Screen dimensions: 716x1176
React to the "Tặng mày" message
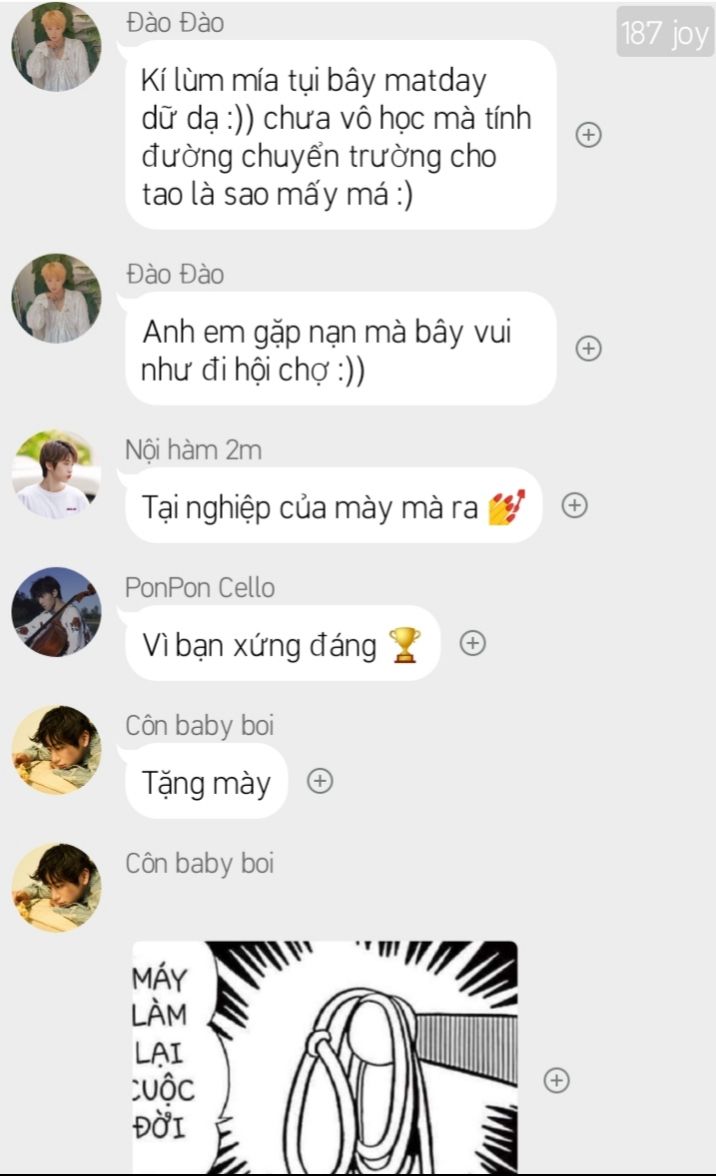click(x=320, y=781)
